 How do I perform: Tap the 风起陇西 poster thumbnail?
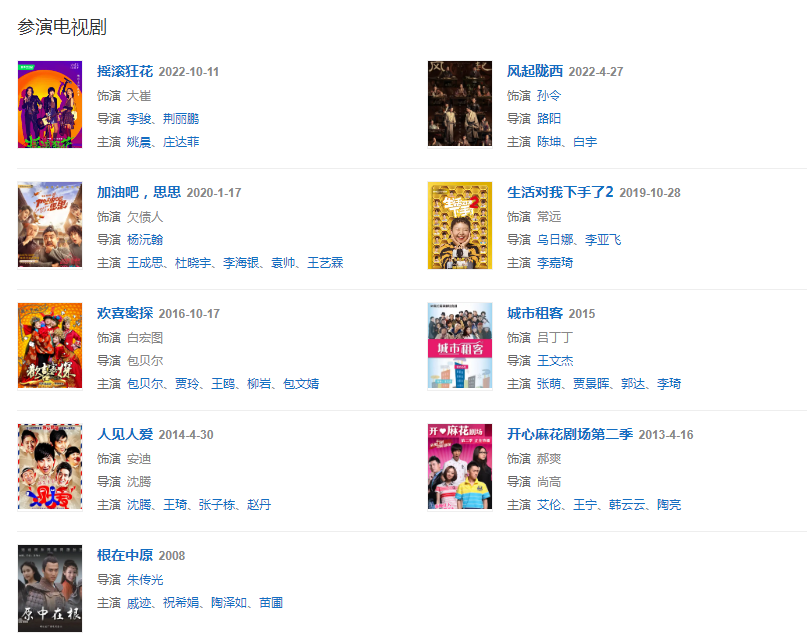(460, 104)
